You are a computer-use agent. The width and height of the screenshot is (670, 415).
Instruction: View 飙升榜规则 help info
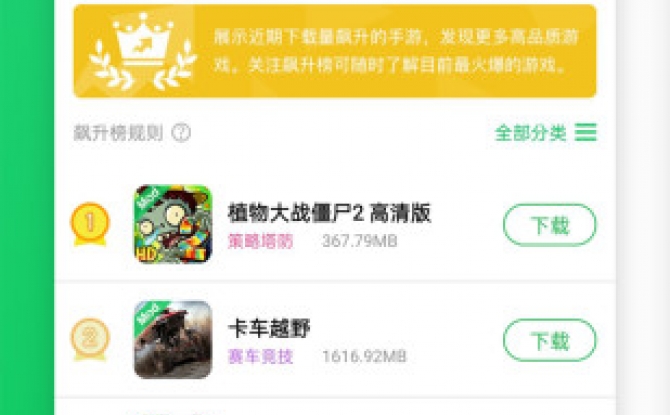[181, 133]
